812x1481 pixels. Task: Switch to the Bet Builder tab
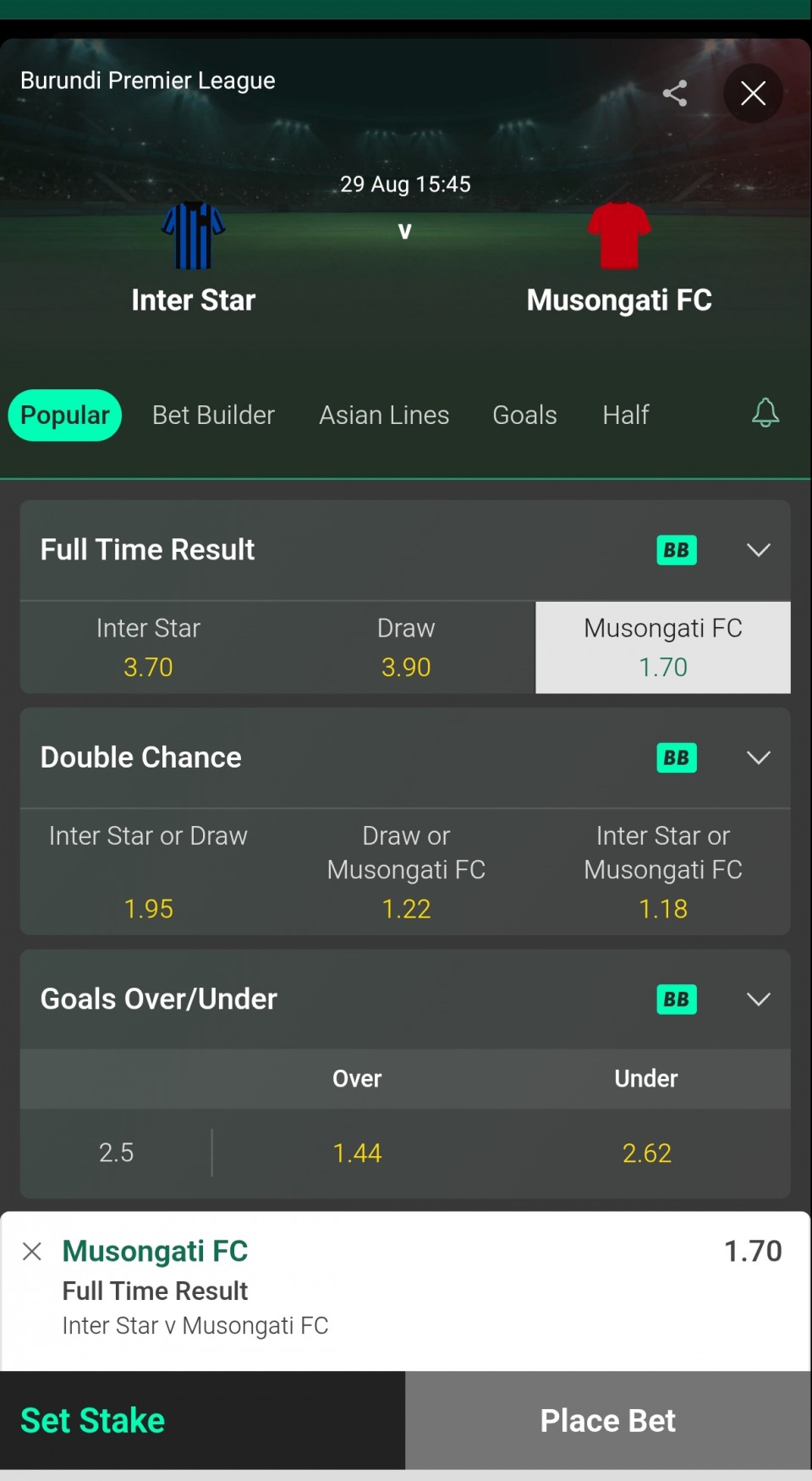point(213,416)
